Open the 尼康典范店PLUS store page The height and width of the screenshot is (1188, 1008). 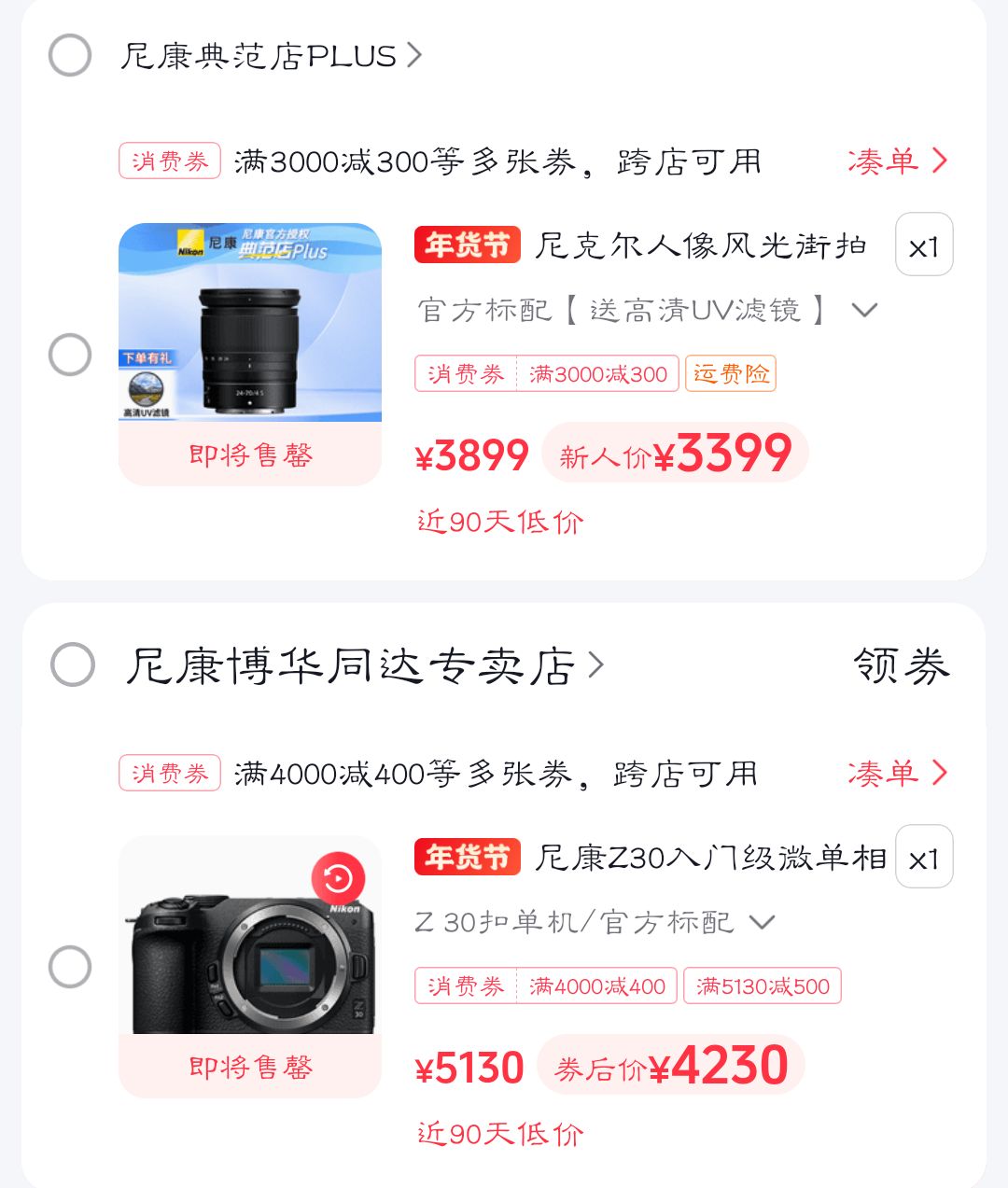pyautogui.click(x=271, y=56)
